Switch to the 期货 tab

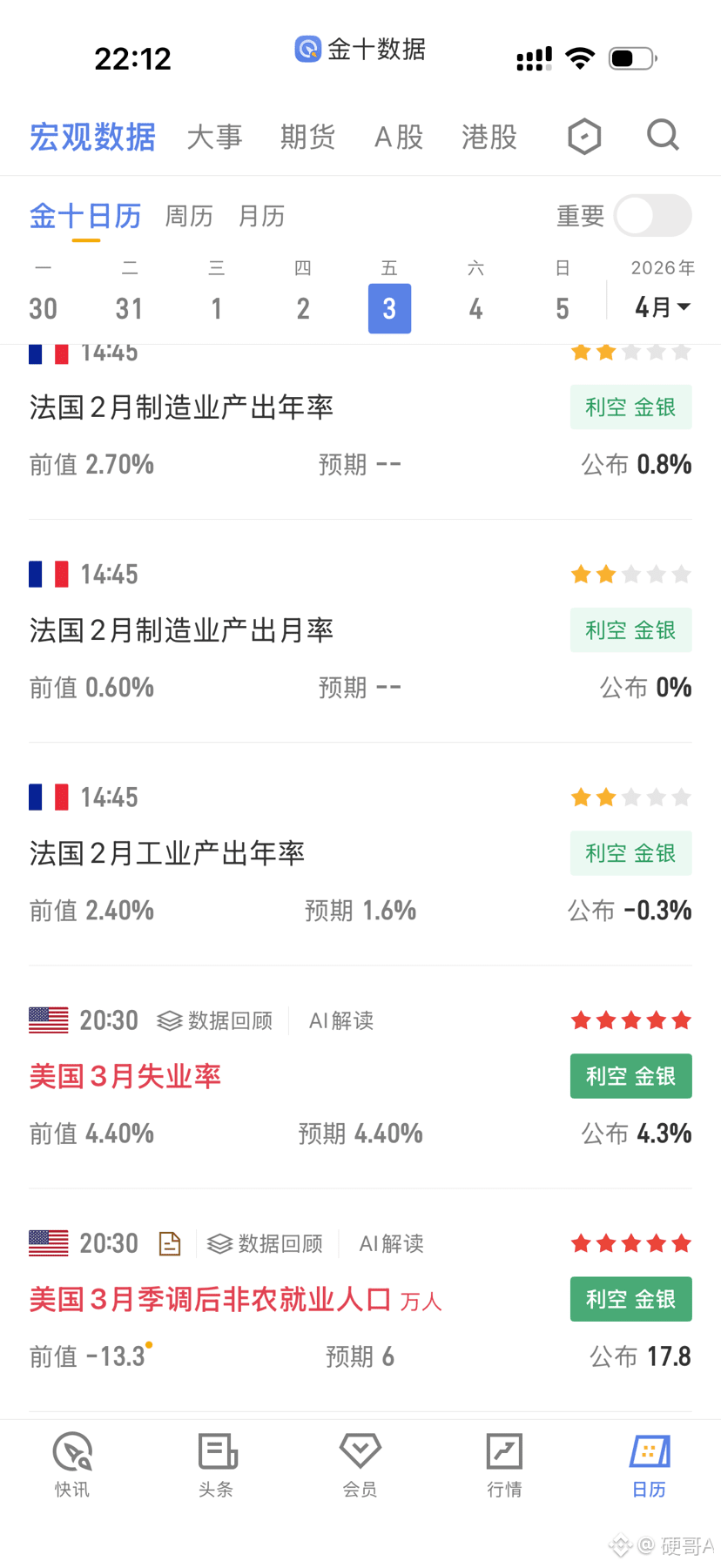(307, 137)
